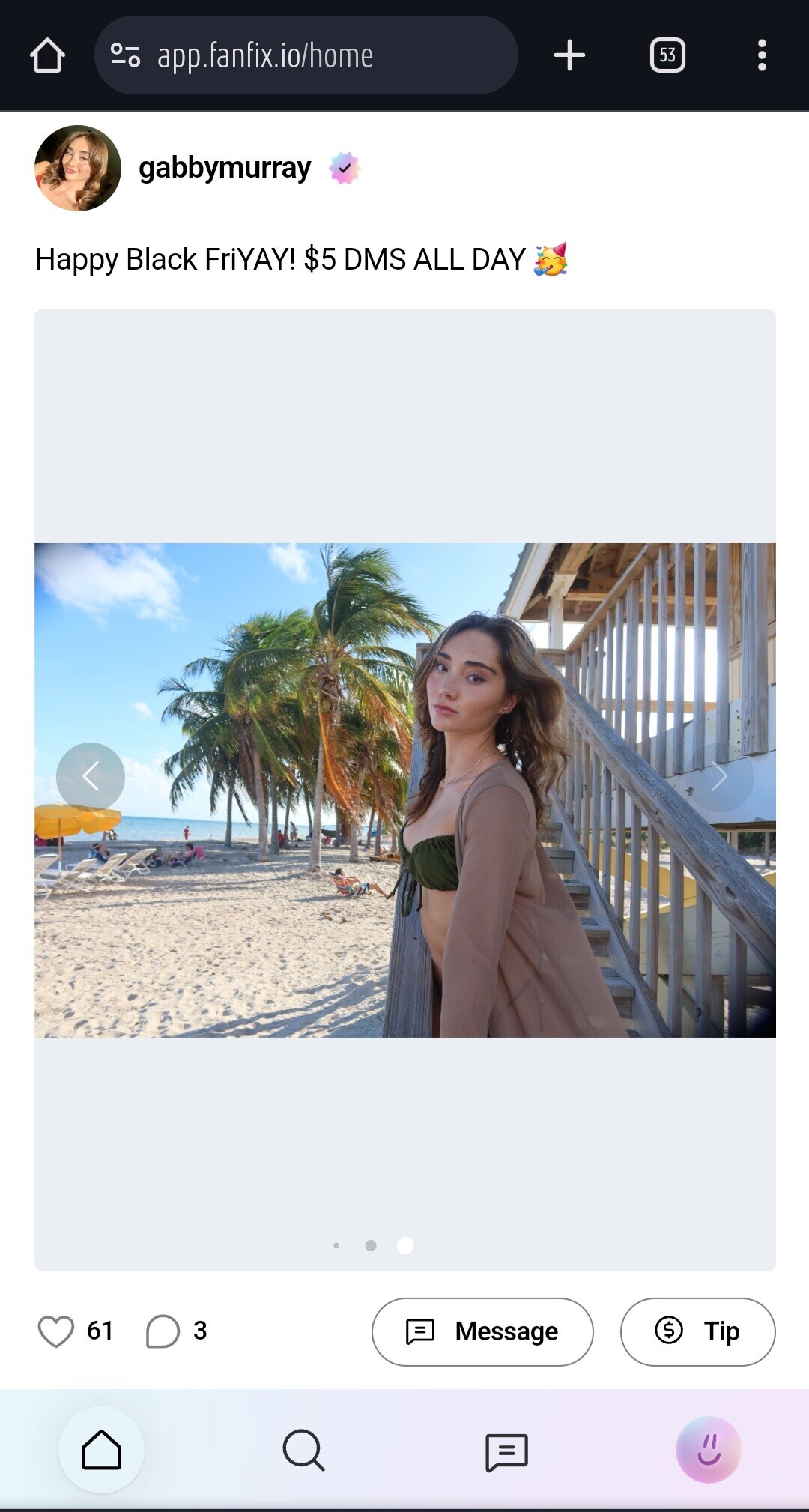Viewport: 809px width, 1512px height.
Task: Jump to second carousel page dot
Action: (x=370, y=1245)
